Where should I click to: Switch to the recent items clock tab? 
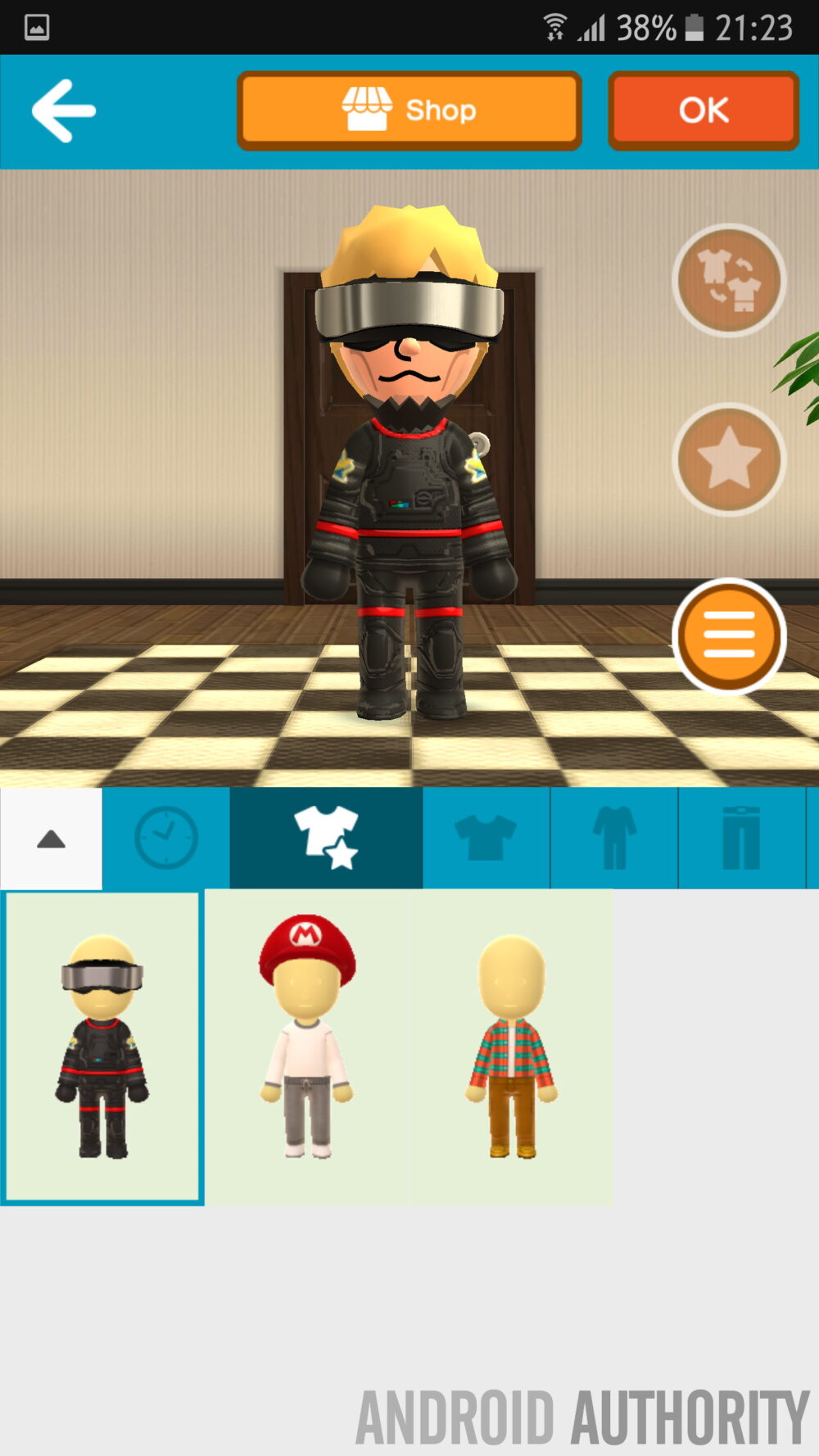pos(167,836)
